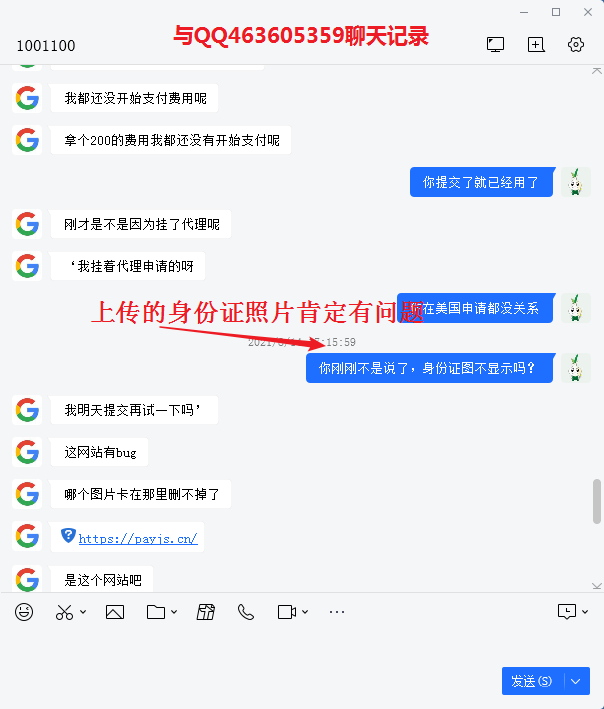Open the file folder icon
This screenshot has width=604, height=709.
pyautogui.click(x=155, y=612)
